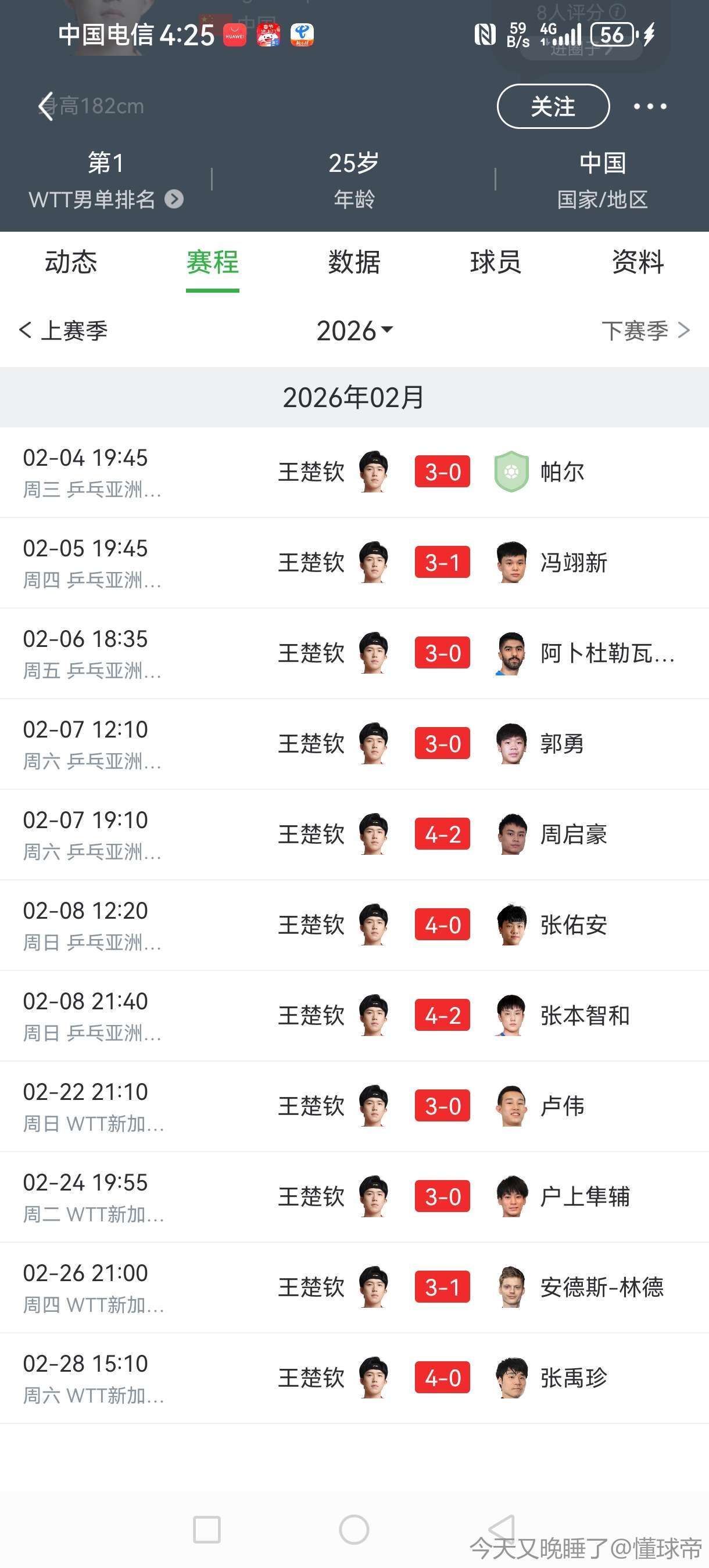
Task: Switch to the 球员 tab
Action: [495, 262]
